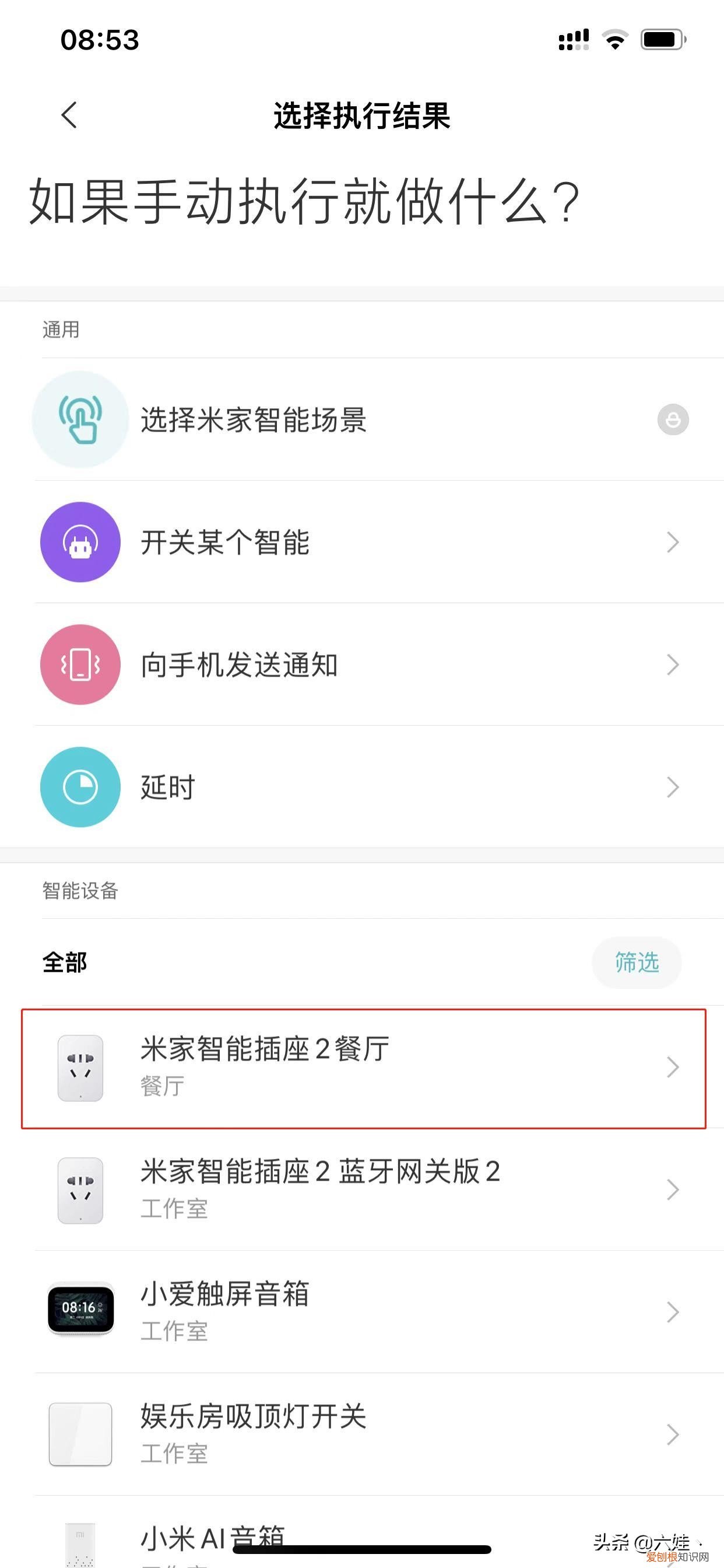The height and width of the screenshot is (1568, 724).
Task: Click the teal 延时 clock icon
Action: click(80, 787)
